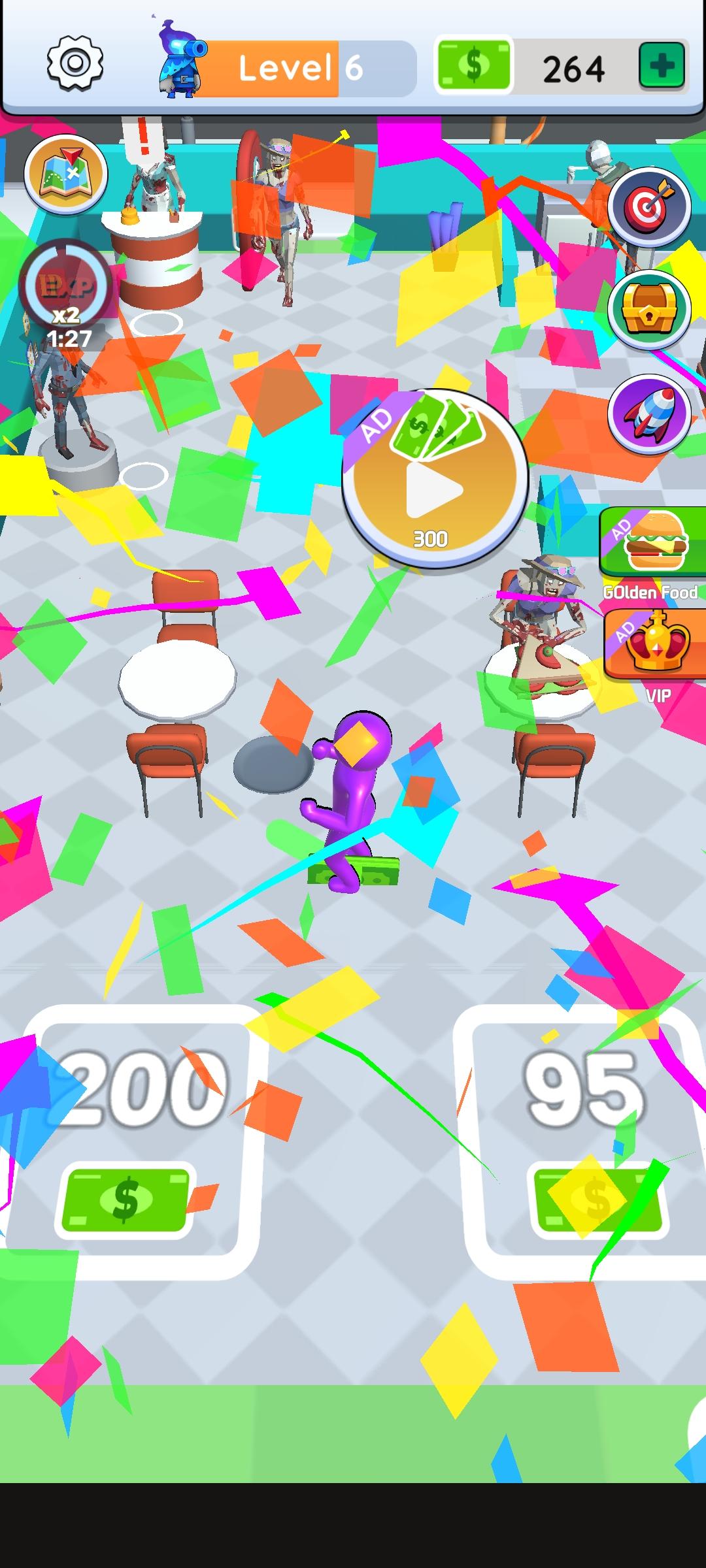The height and width of the screenshot is (1568, 706).
Task: Open the rocket boost icon
Action: 650,412
